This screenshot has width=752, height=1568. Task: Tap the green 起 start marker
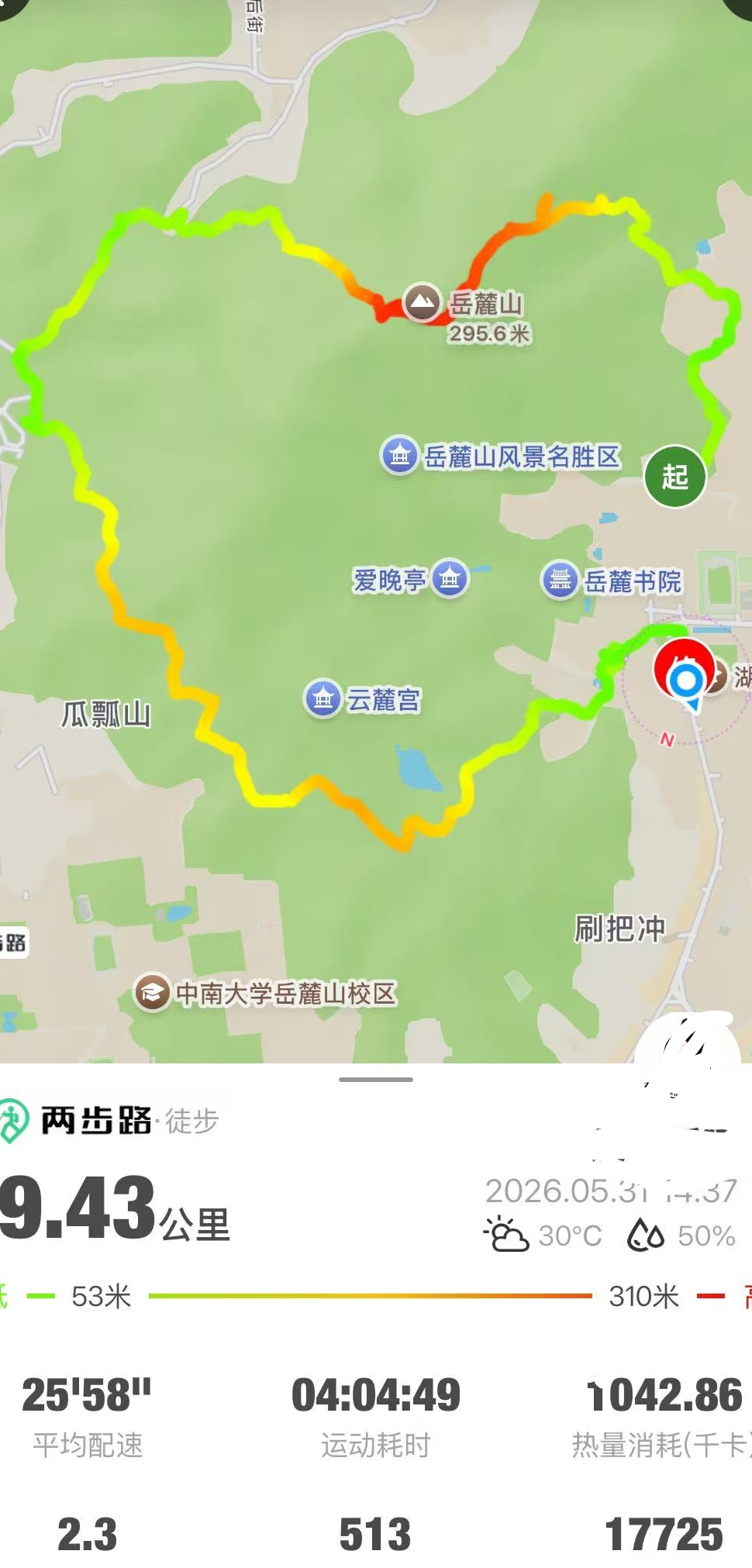pos(675,476)
